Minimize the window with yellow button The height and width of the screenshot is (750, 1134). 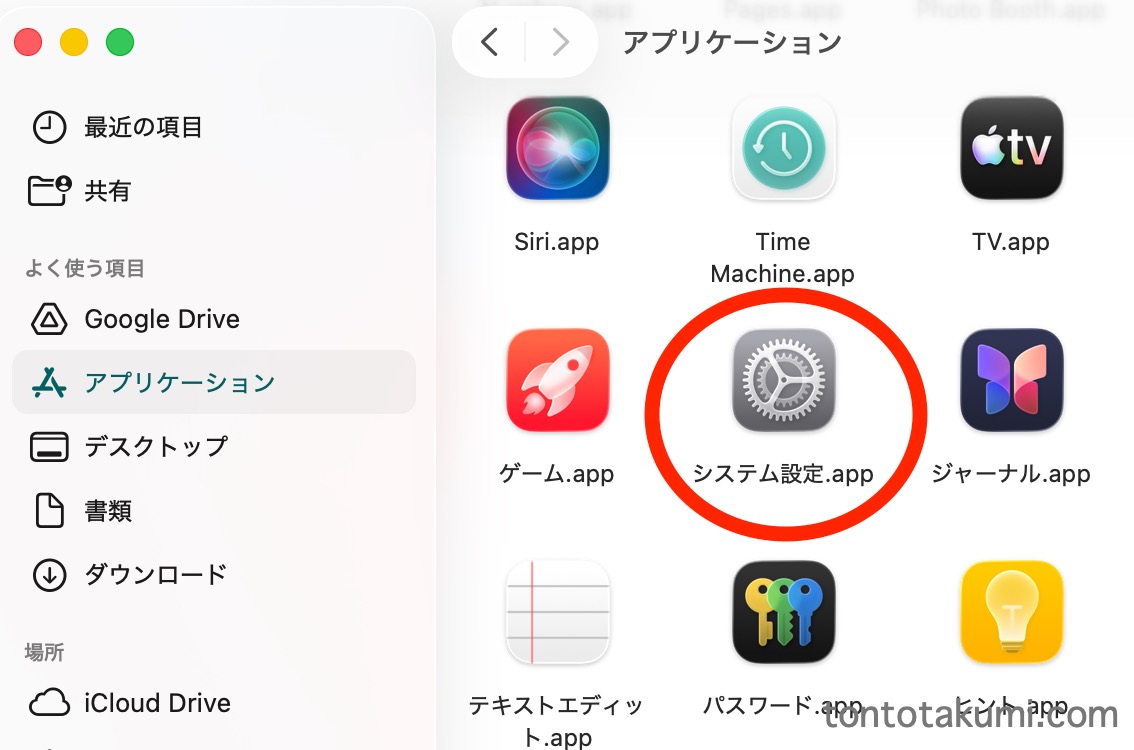click(74, 42)
